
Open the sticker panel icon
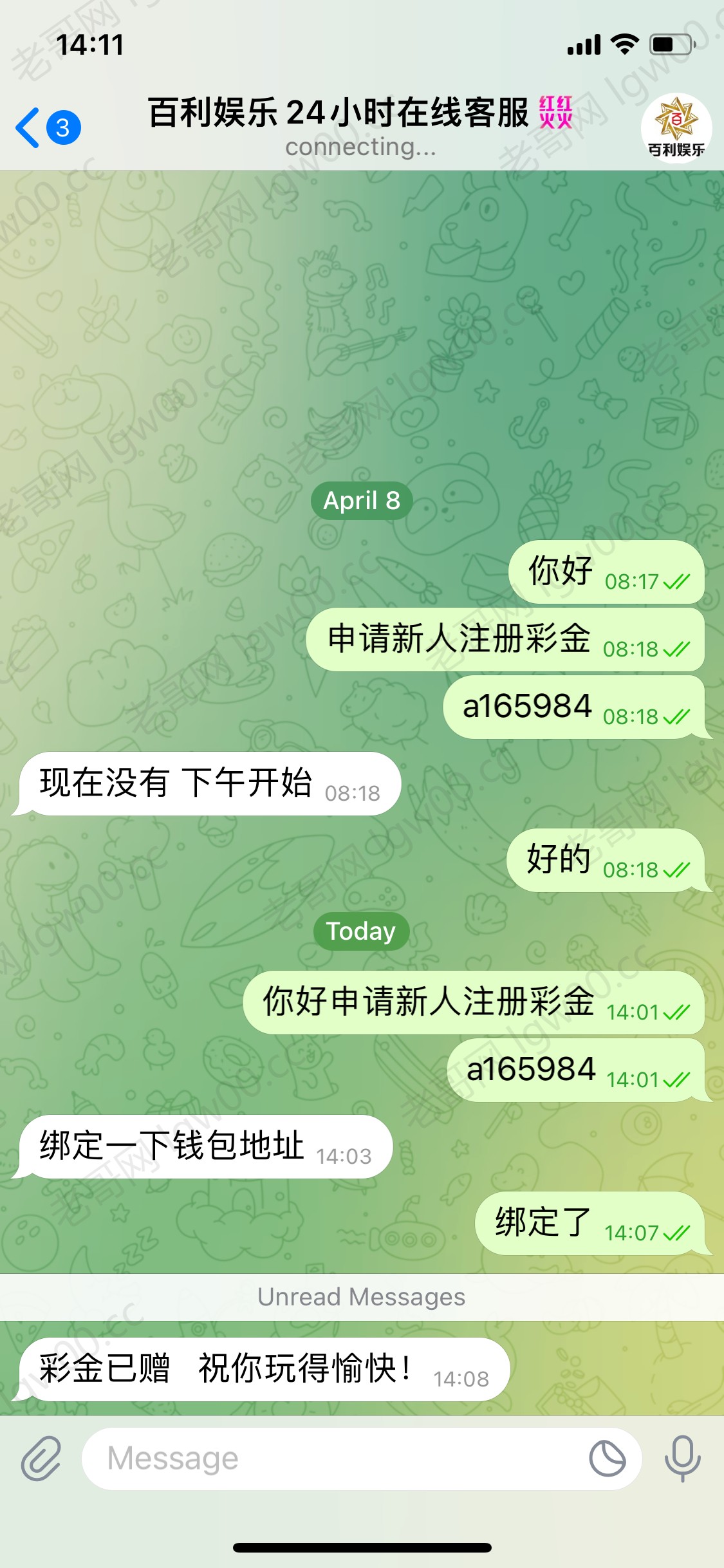pos(607,1459)
